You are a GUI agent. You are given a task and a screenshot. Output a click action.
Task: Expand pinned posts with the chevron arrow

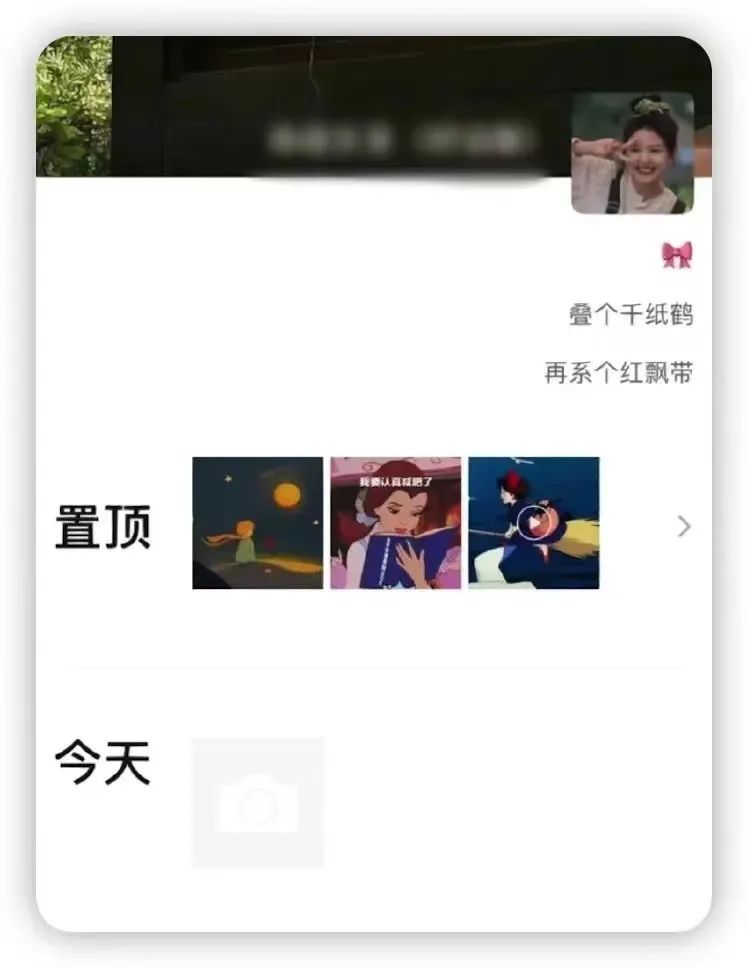(x=684, y=526)
